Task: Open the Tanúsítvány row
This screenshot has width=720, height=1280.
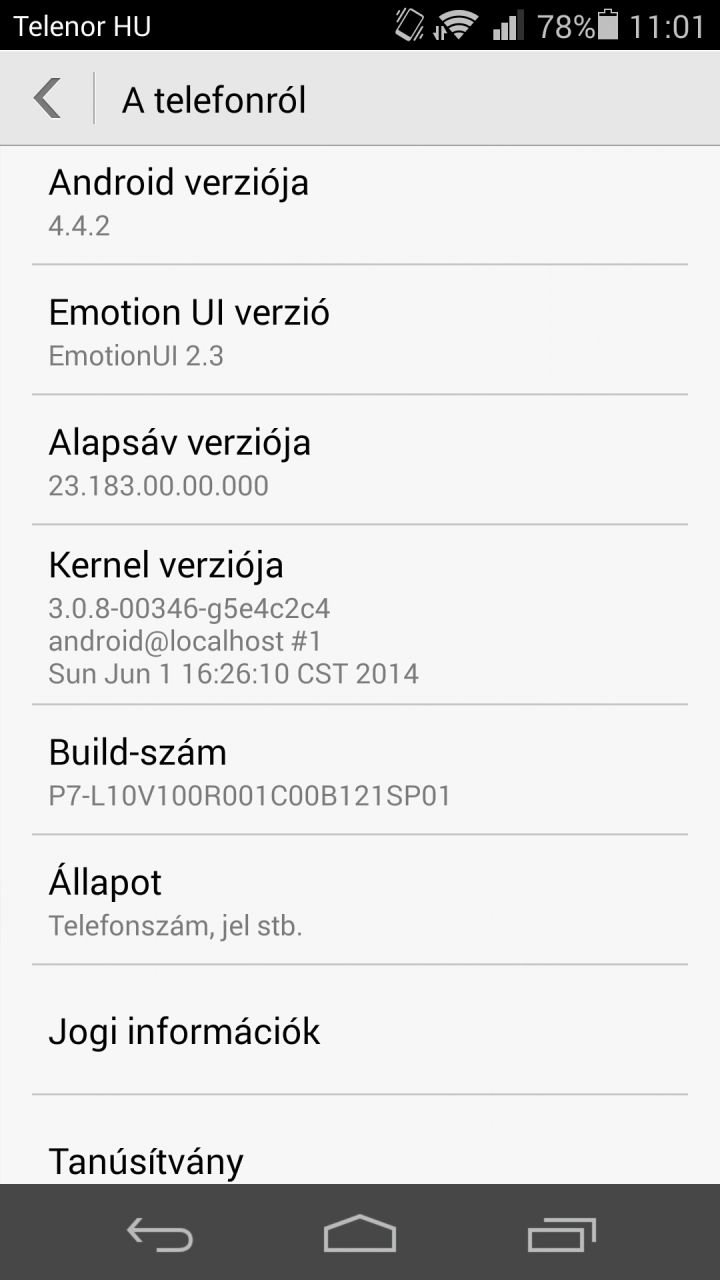Action: coord(360,1140)
